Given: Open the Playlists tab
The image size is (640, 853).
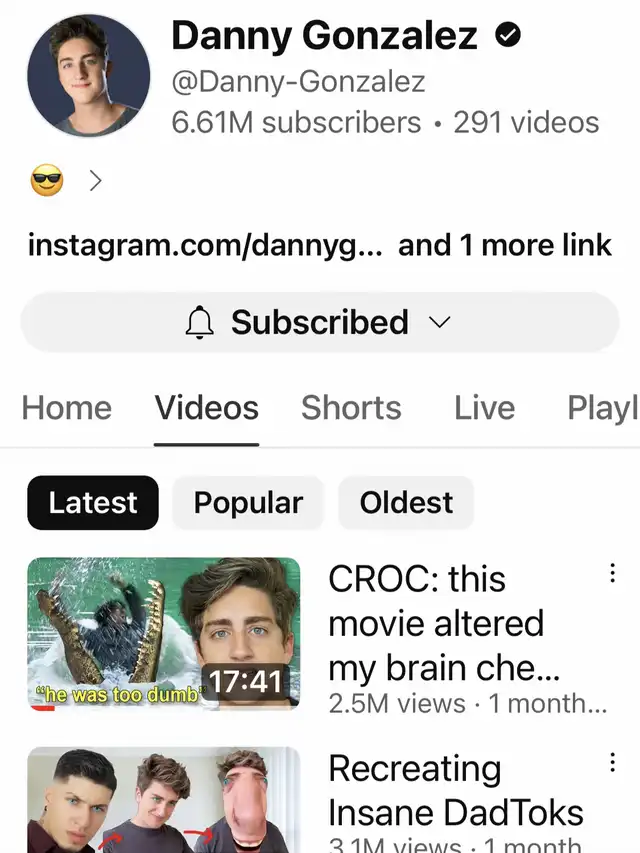Looking at the screenshot, I should 602,408.
